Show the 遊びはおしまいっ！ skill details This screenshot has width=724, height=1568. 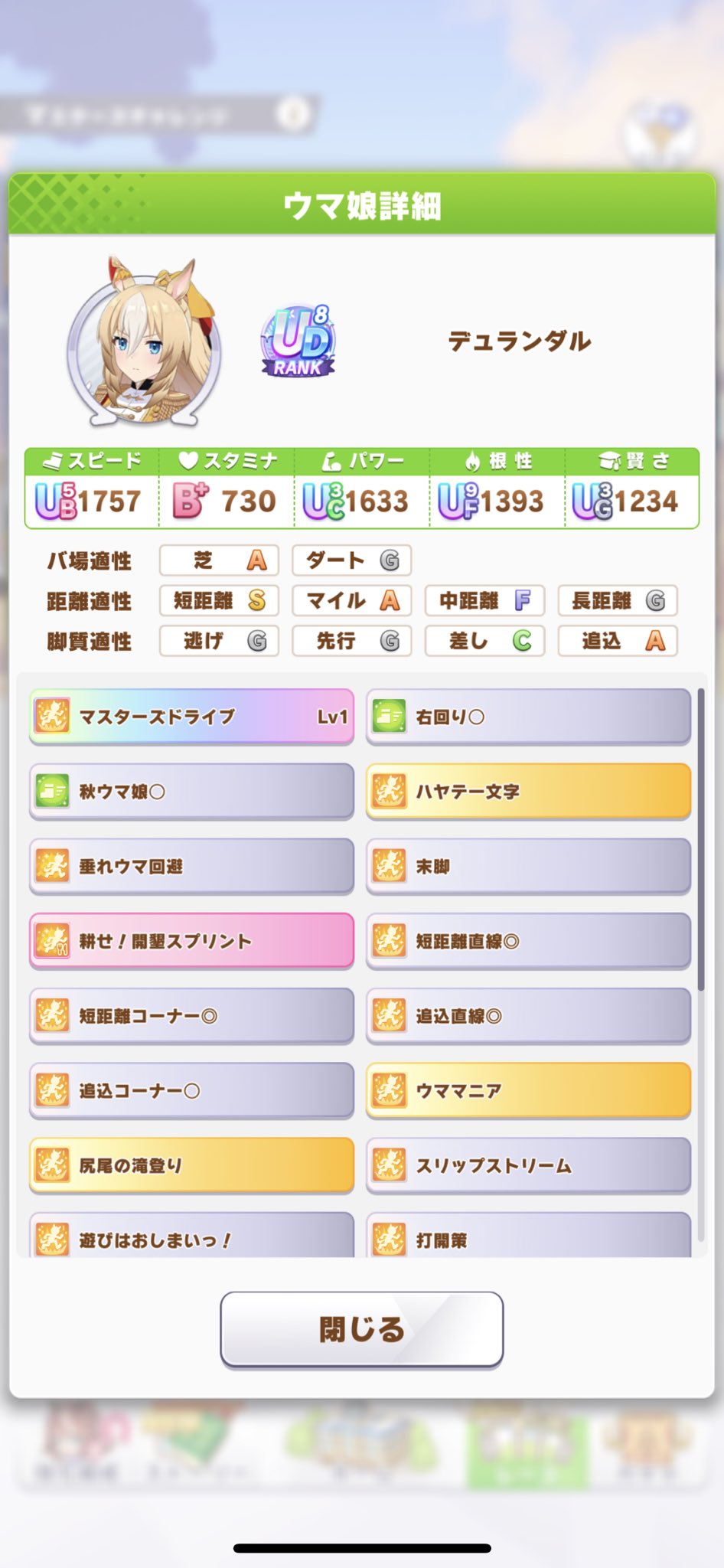tap(191, 1236)
